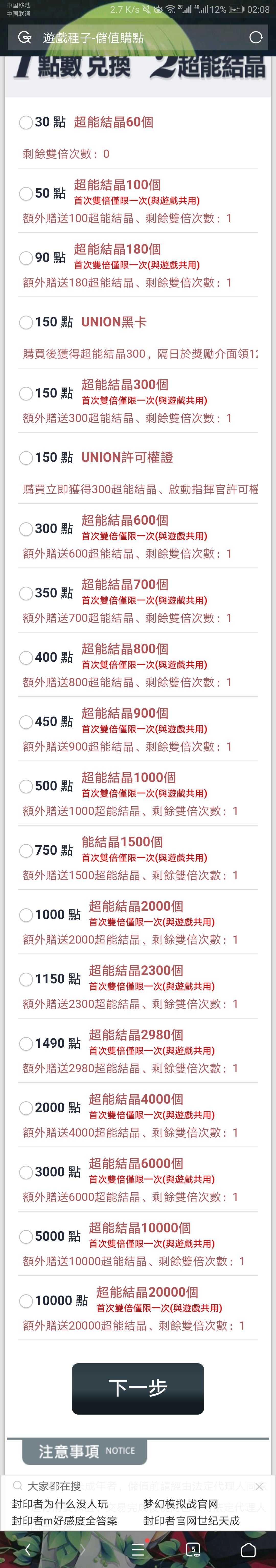Tap the 下一步 button
This screenshot has width=276, height=1568.
click(138, 1389)
